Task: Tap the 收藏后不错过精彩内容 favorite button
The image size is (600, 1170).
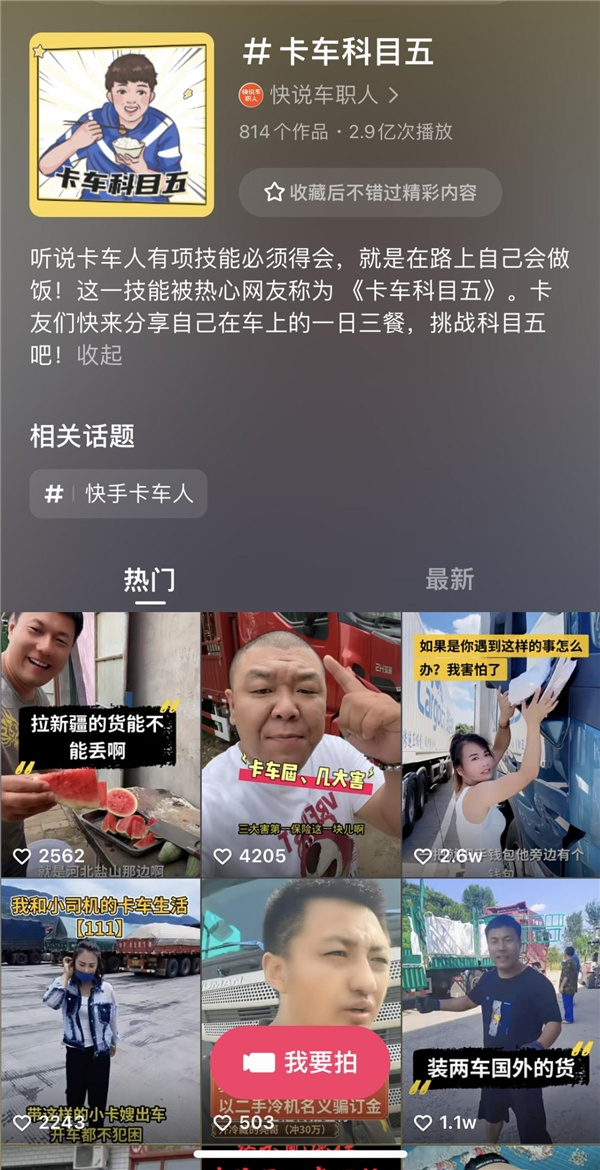Action: coord(370,192)
